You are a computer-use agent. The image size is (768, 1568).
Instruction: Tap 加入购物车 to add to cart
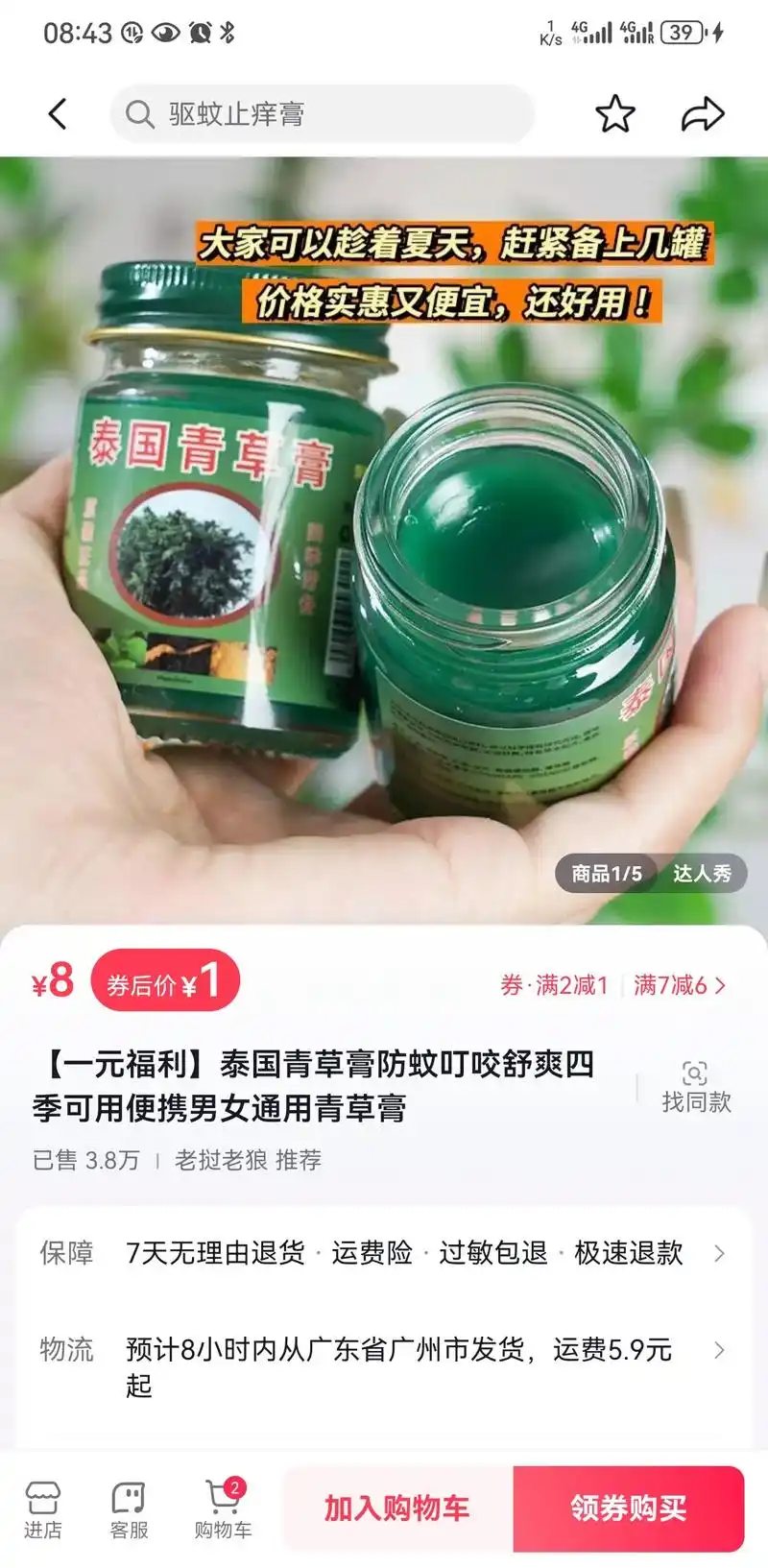click(x=395, y=1509)
